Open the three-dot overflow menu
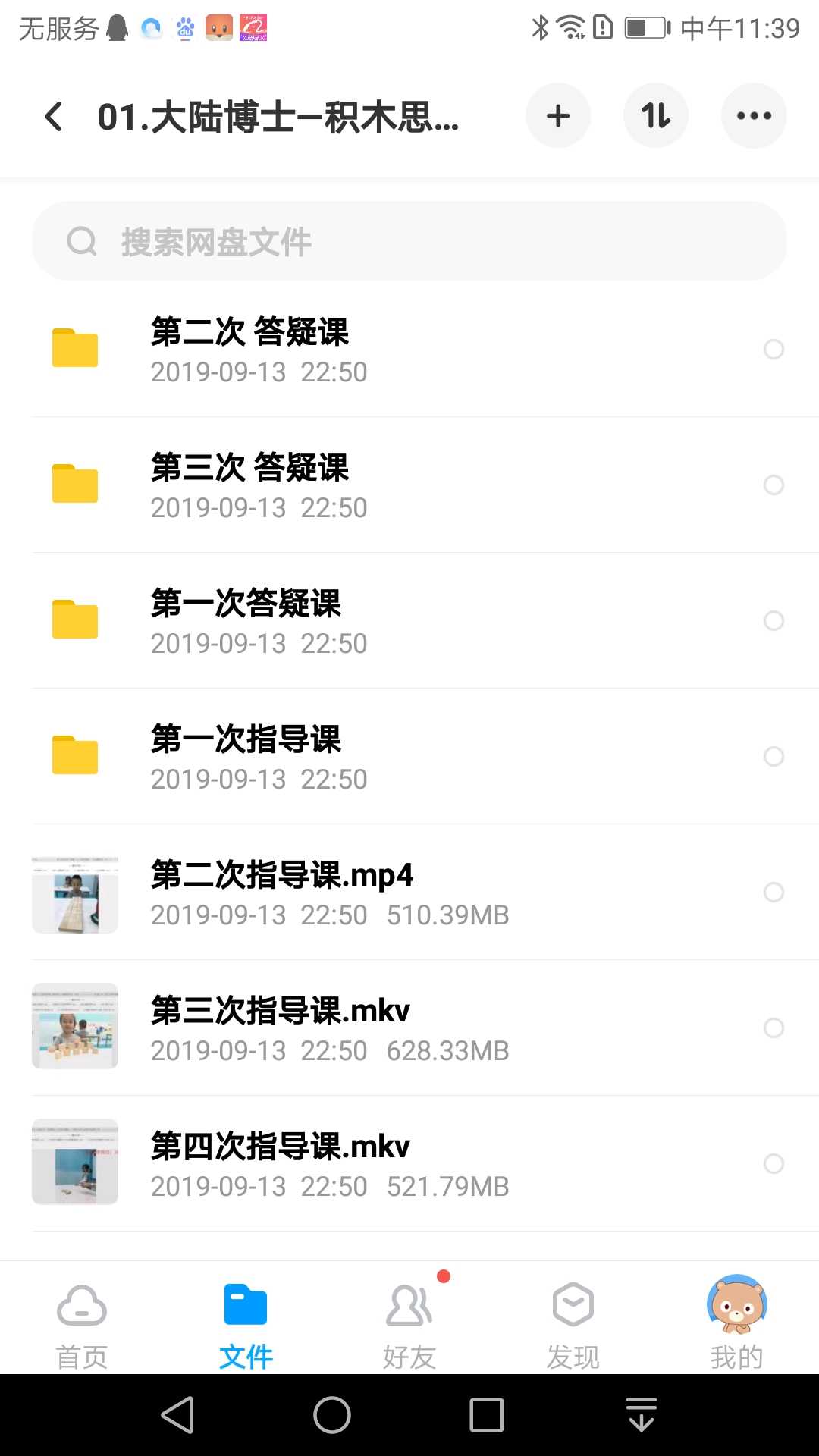The width and height of the screenshot is (819, 1456). [754, 116]
